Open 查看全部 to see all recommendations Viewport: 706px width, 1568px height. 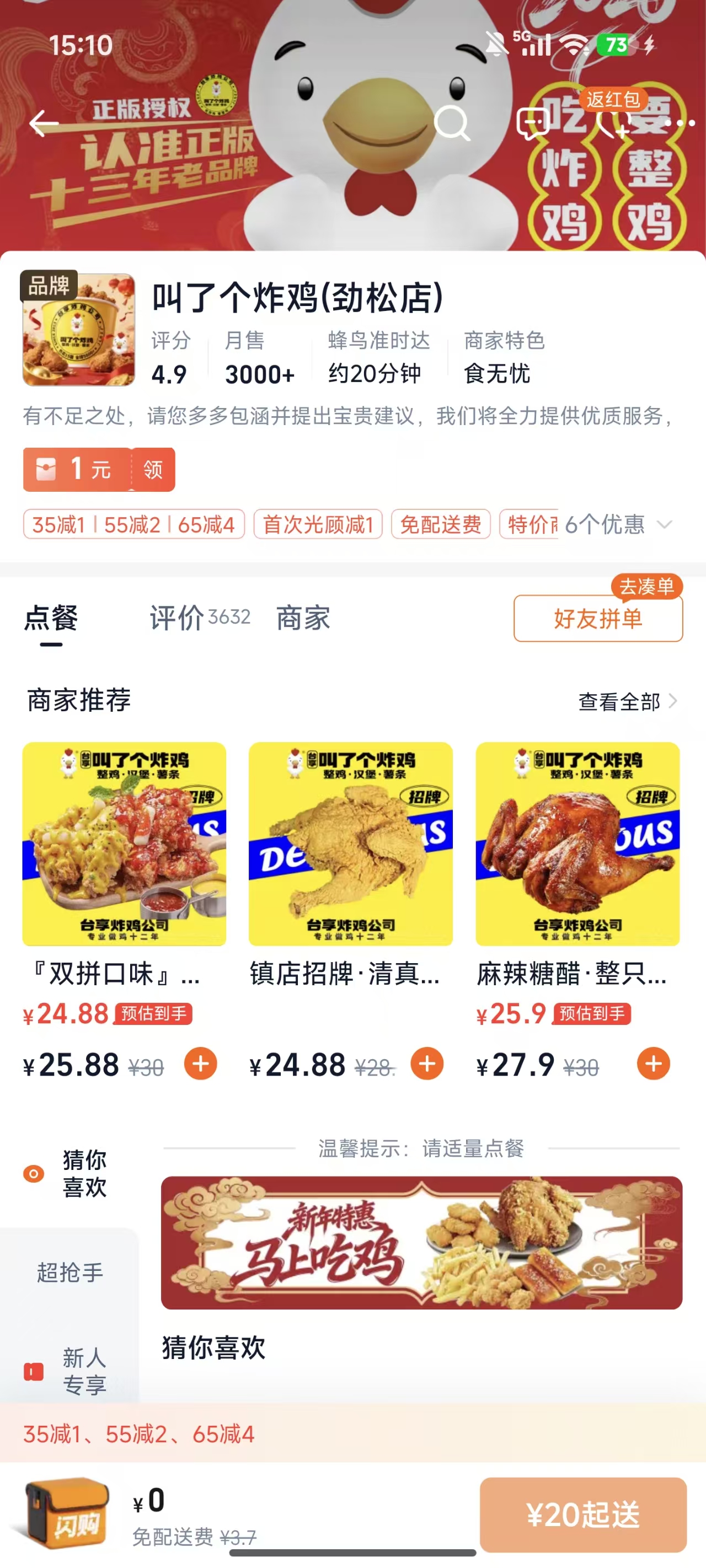click(x=618, y=702)
